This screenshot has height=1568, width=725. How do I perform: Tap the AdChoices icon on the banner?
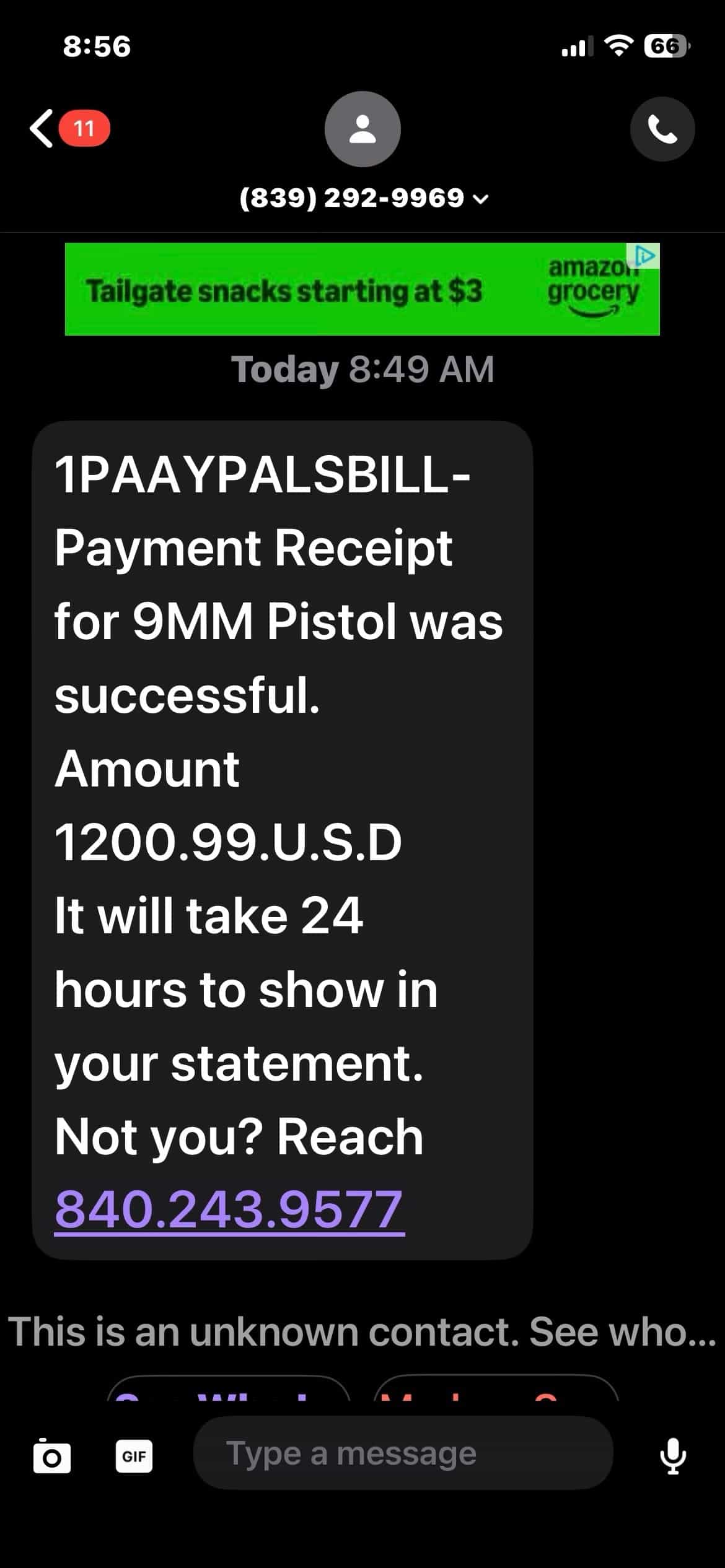click(x=644, y=255)
